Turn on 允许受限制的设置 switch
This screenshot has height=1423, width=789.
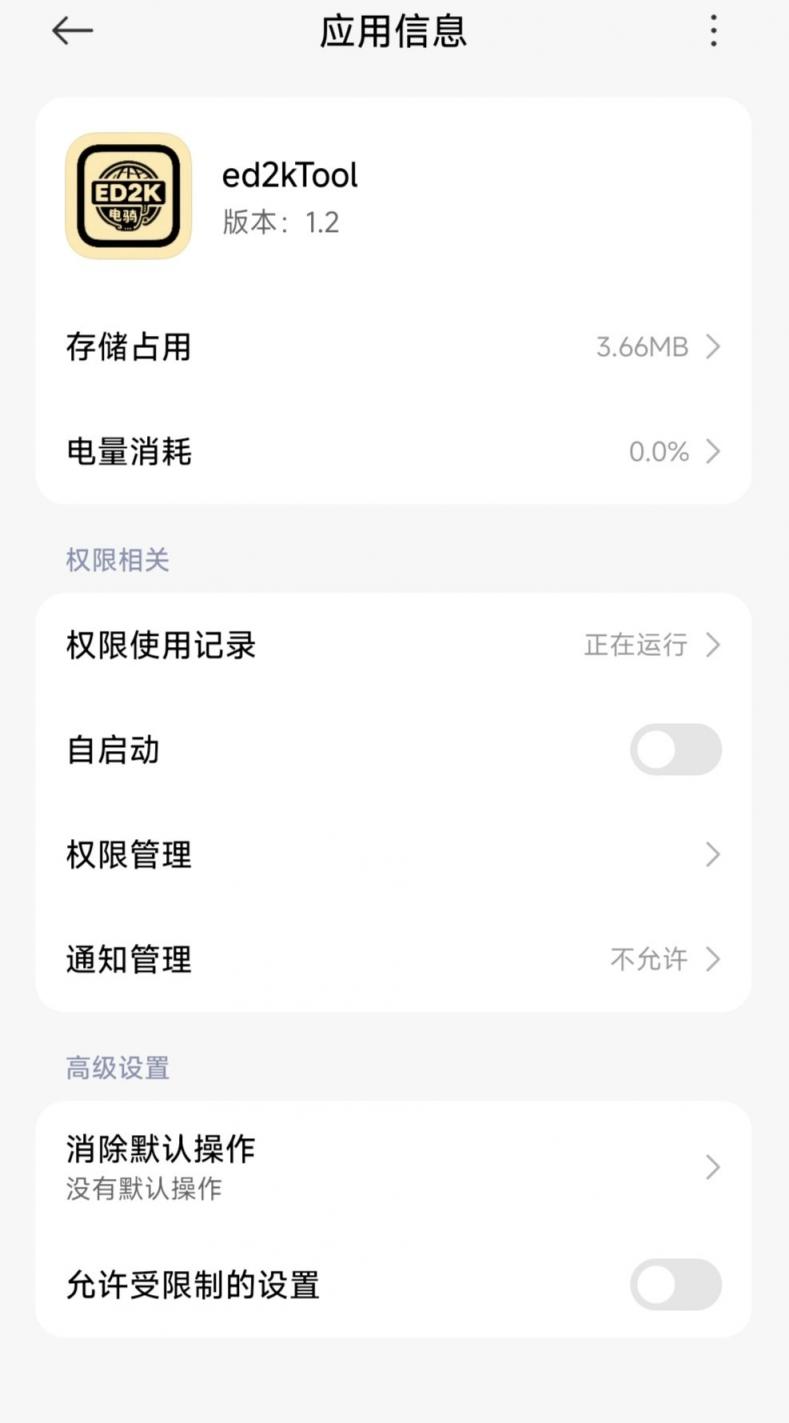[675, 1285]
